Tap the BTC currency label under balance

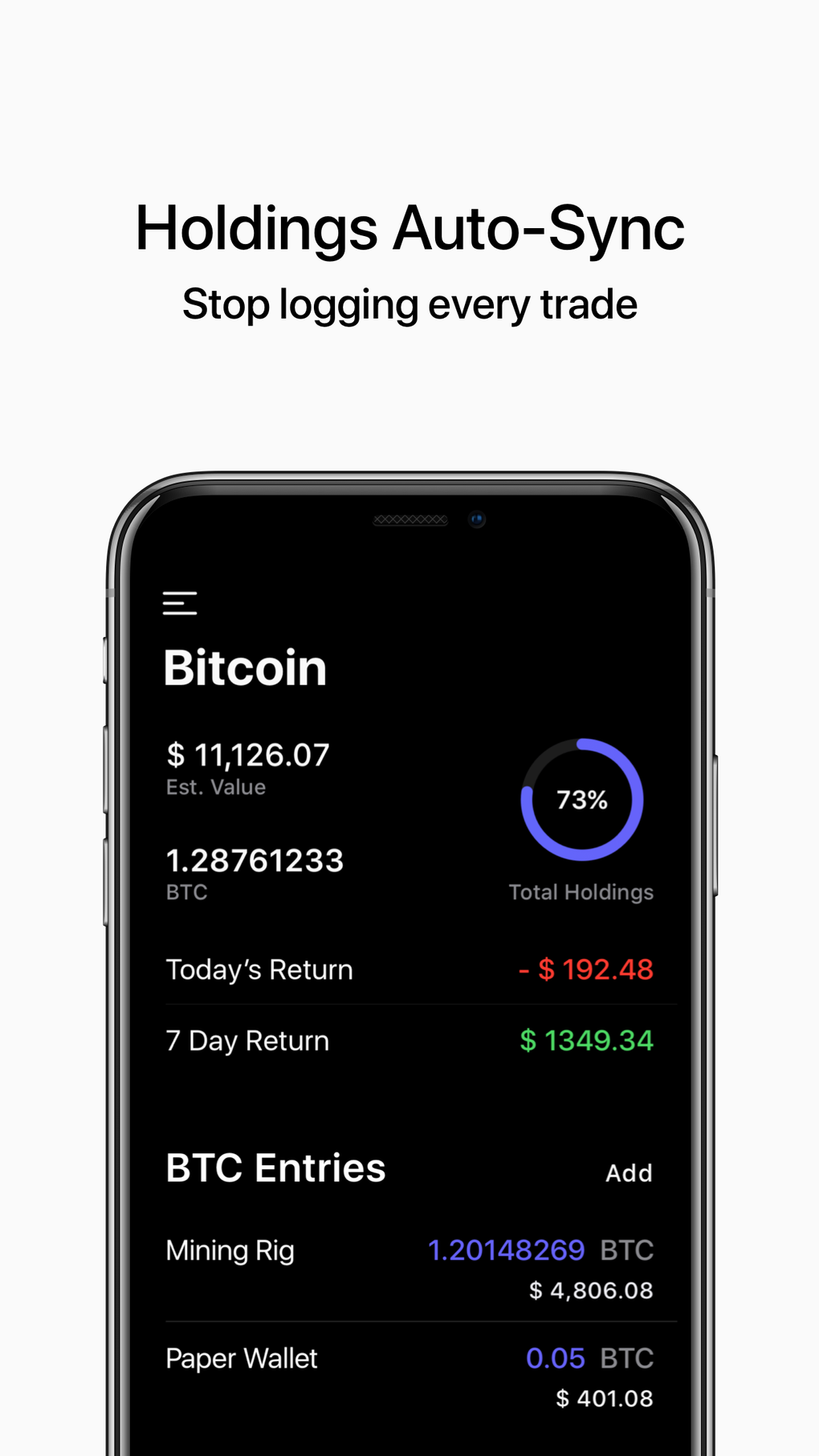click(x=185, y=891)
